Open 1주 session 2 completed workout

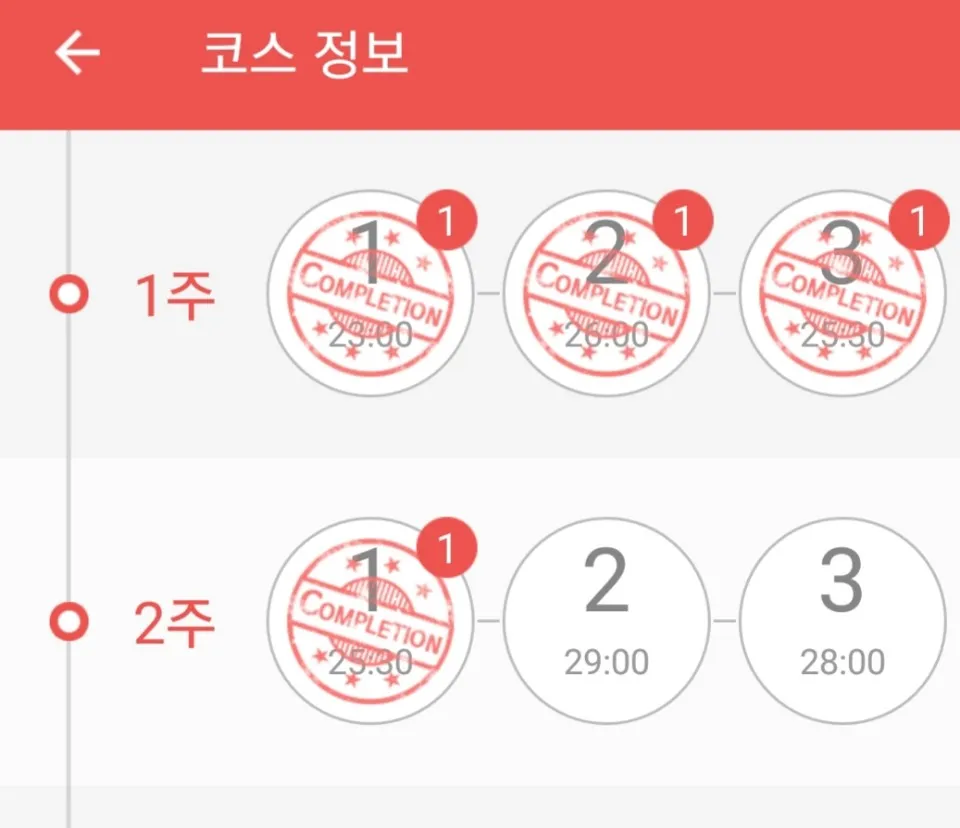tap(606, 294)
